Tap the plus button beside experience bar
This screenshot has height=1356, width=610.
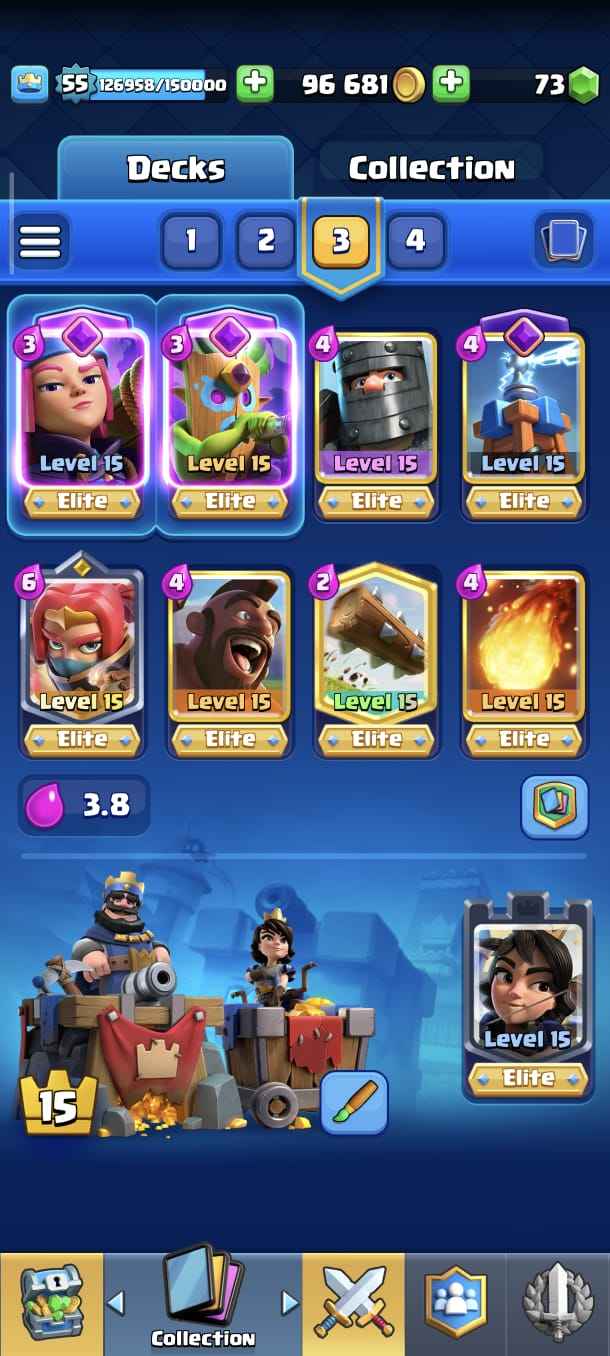[x=255, y=84]
